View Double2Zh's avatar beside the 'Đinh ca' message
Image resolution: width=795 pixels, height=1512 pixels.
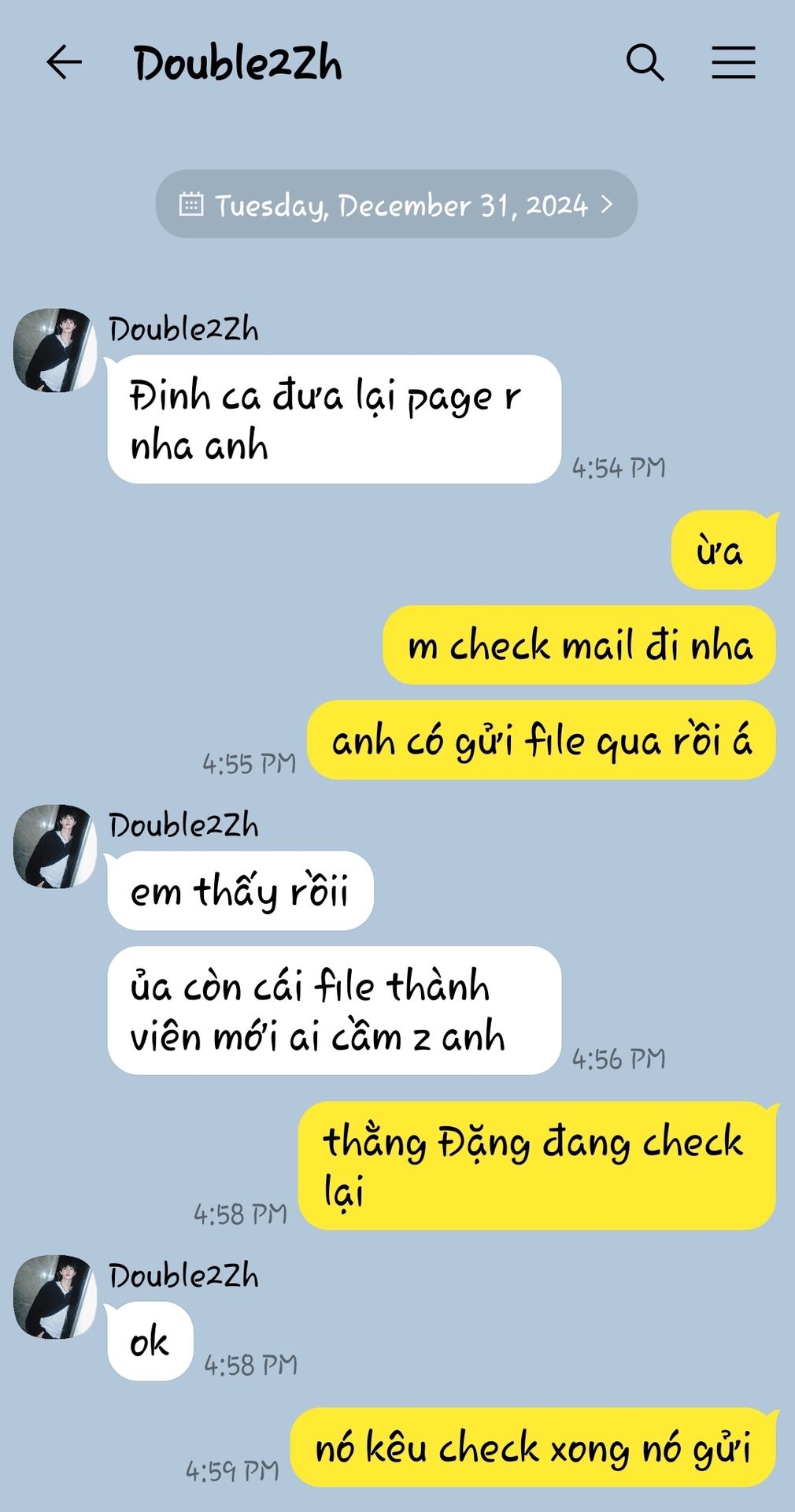[54, 350]
